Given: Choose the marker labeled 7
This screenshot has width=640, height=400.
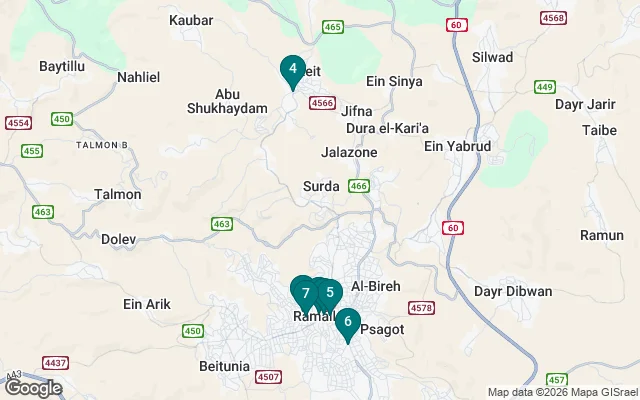Looking at the screenshot, I should 304,292.
